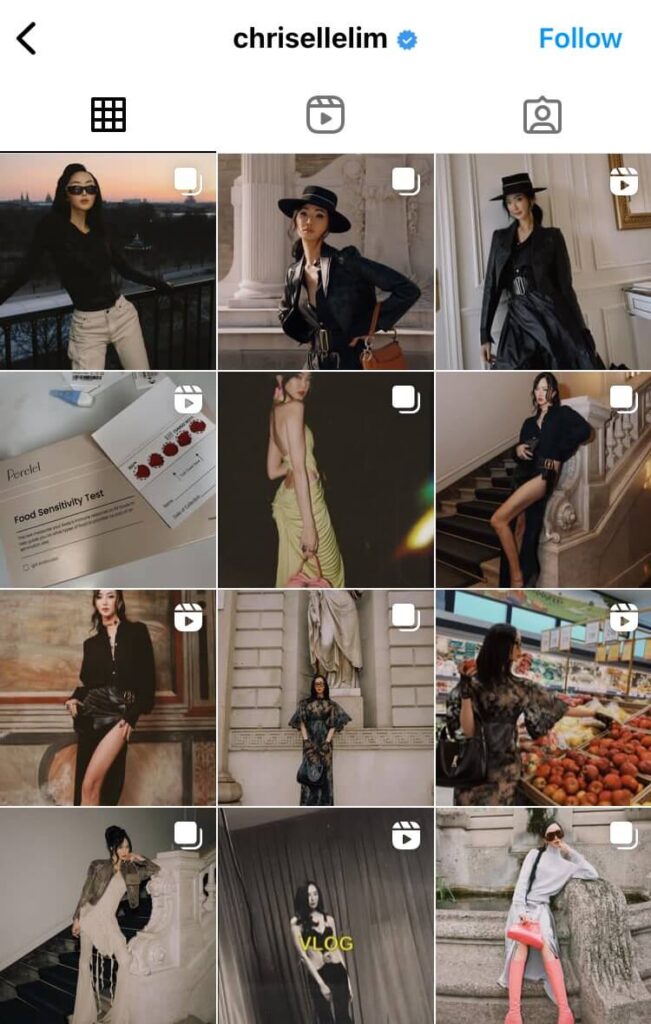Viewport: 651px width, 1024px height.
Task: Open the Food Sensitivity Test reel
Action: click(x=107, y=480)
